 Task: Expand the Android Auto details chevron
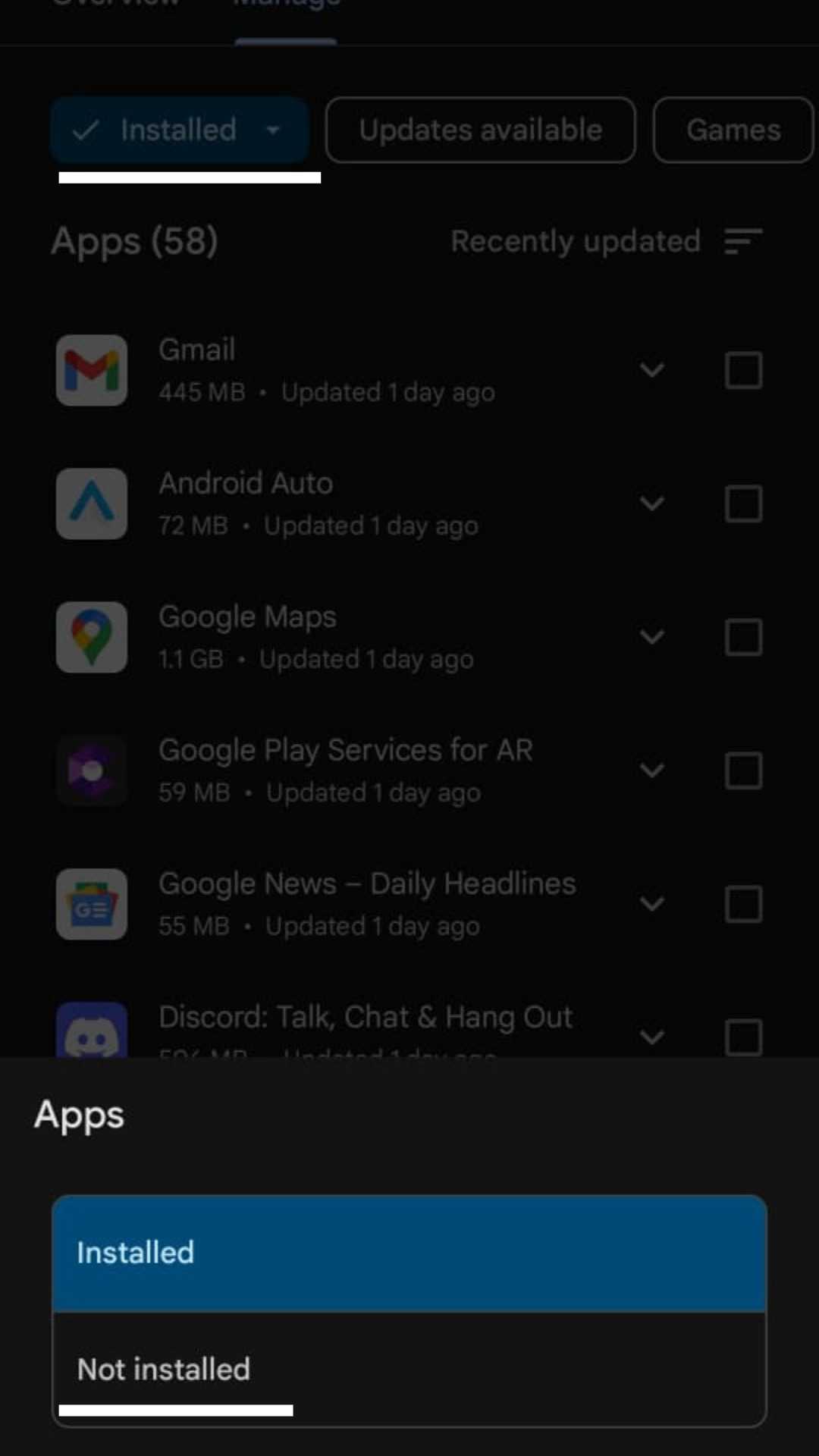pyautogui.click(x=652, y=504)
